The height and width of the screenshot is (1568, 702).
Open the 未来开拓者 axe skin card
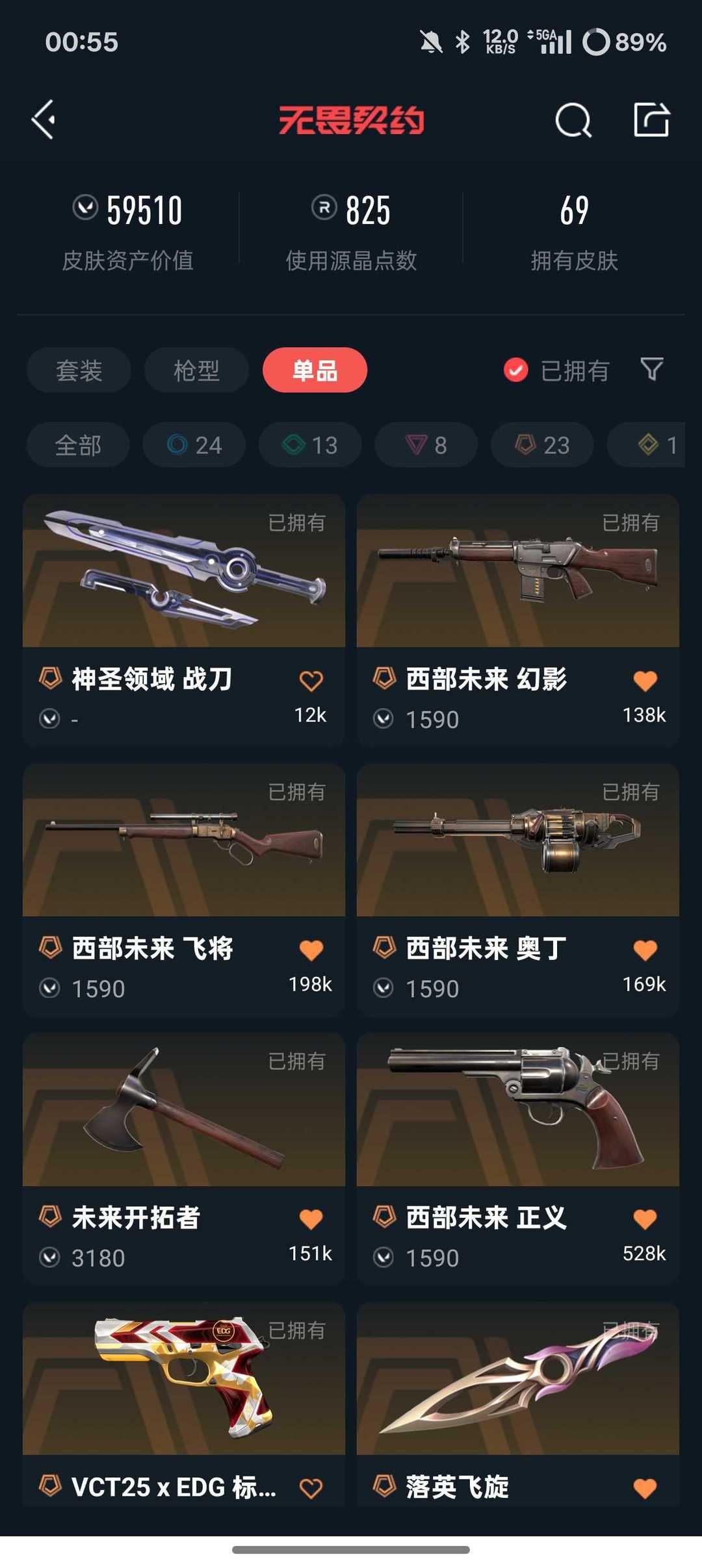[184, 1159]
